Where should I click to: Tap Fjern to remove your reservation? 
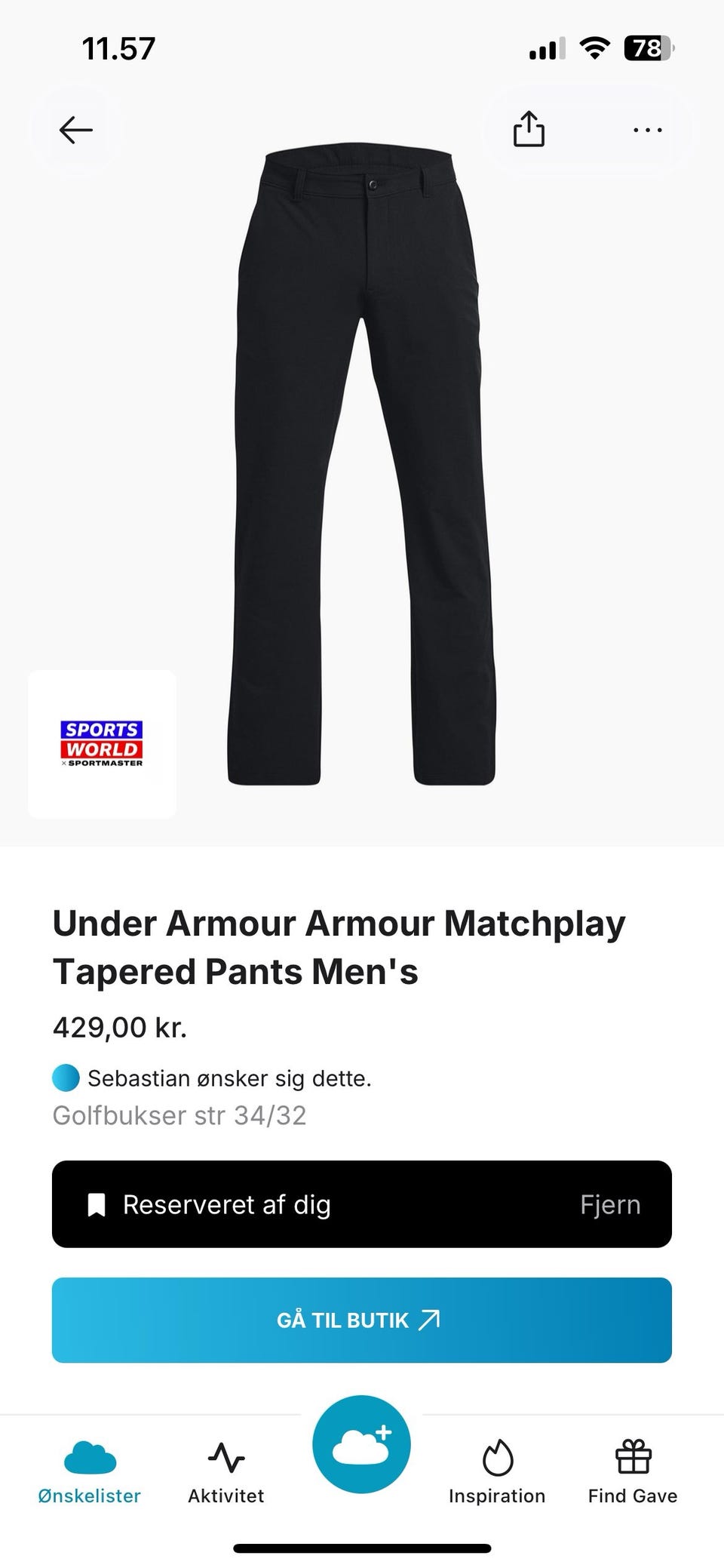(610, 1205)
